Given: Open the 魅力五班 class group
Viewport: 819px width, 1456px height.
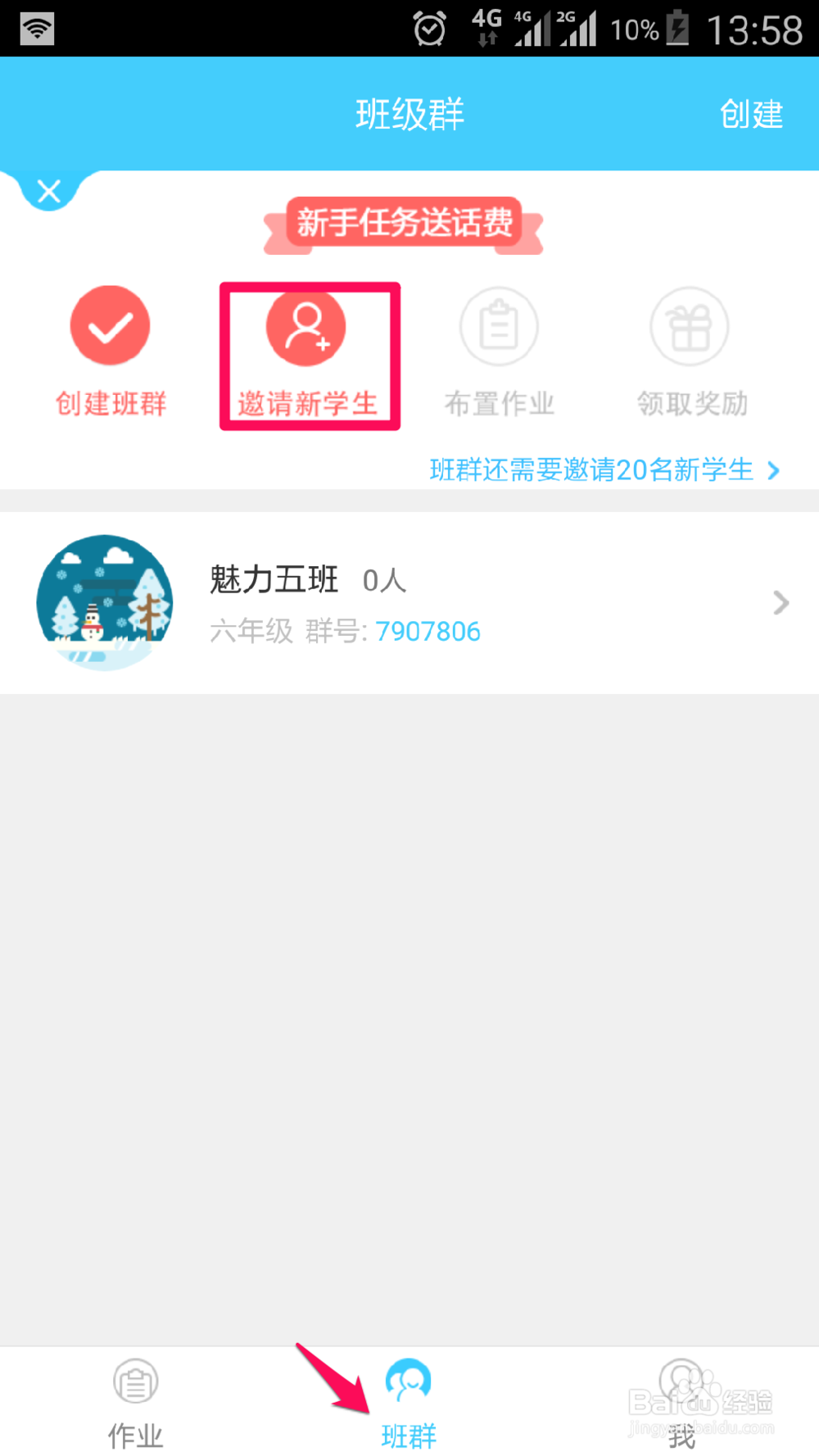Looking at the screenshot, I should coord(409,603).
